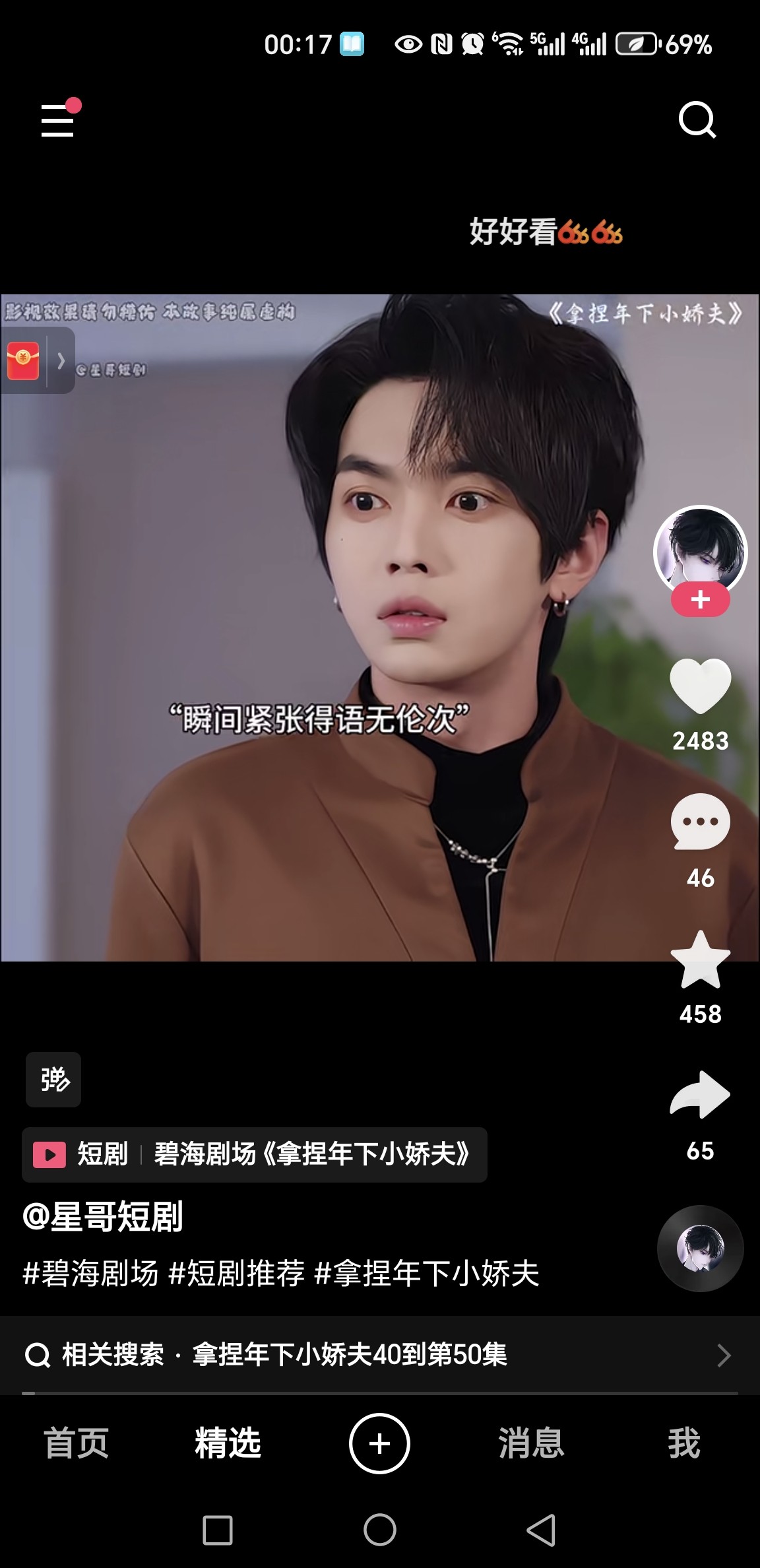Open the comments section

point(700,822)
